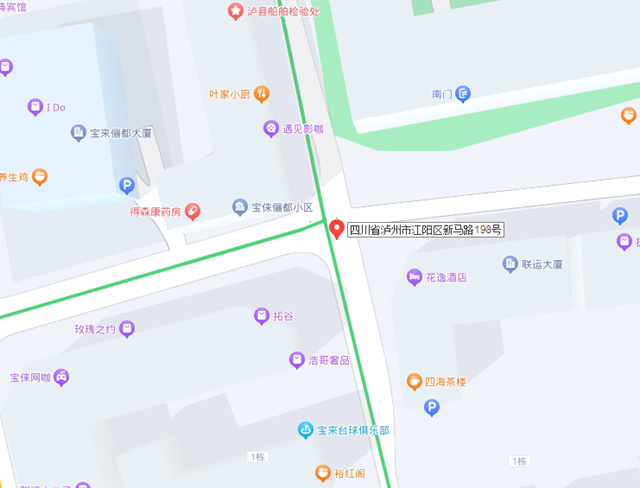This screenshot has height=488, width=640.
Task: Select the 浩哥奢品 shop marker
Action: (x=296, y=359)
